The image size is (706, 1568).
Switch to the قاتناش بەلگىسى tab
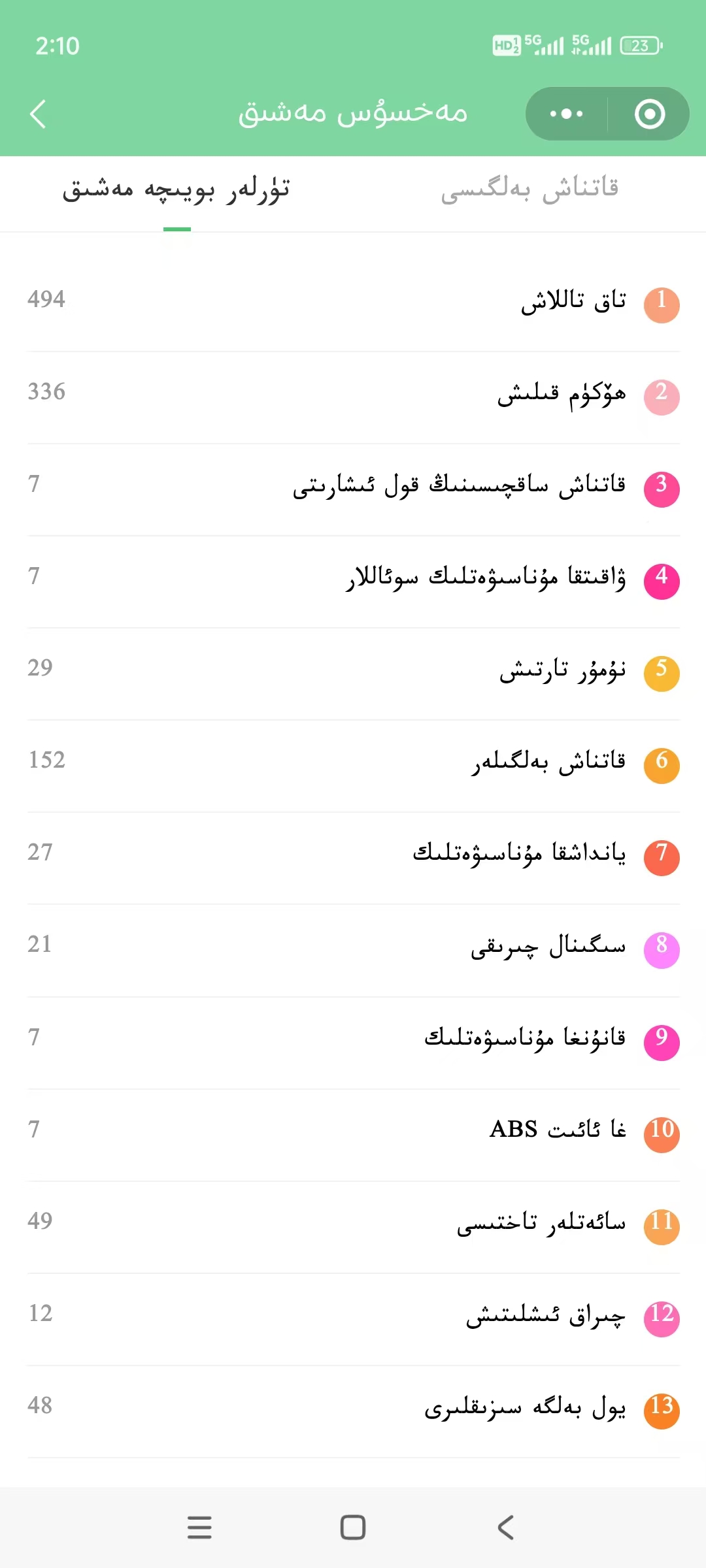pos(529,189)
